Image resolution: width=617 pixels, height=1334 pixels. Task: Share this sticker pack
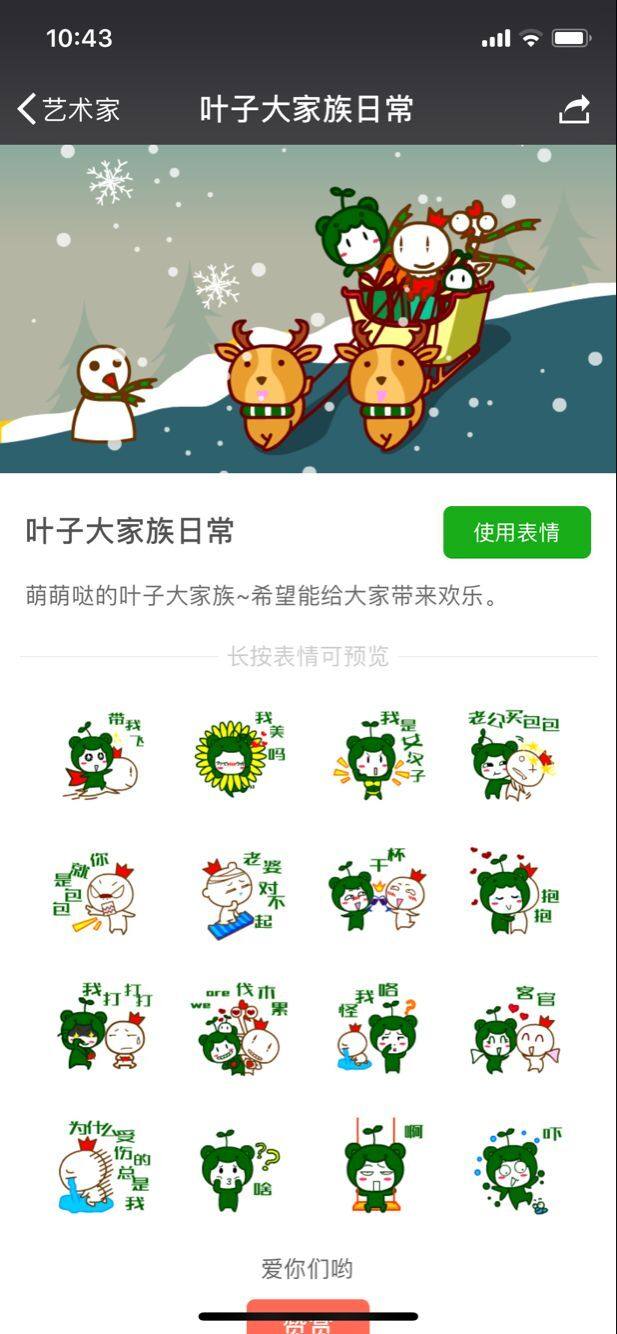[x=574, y=109]
